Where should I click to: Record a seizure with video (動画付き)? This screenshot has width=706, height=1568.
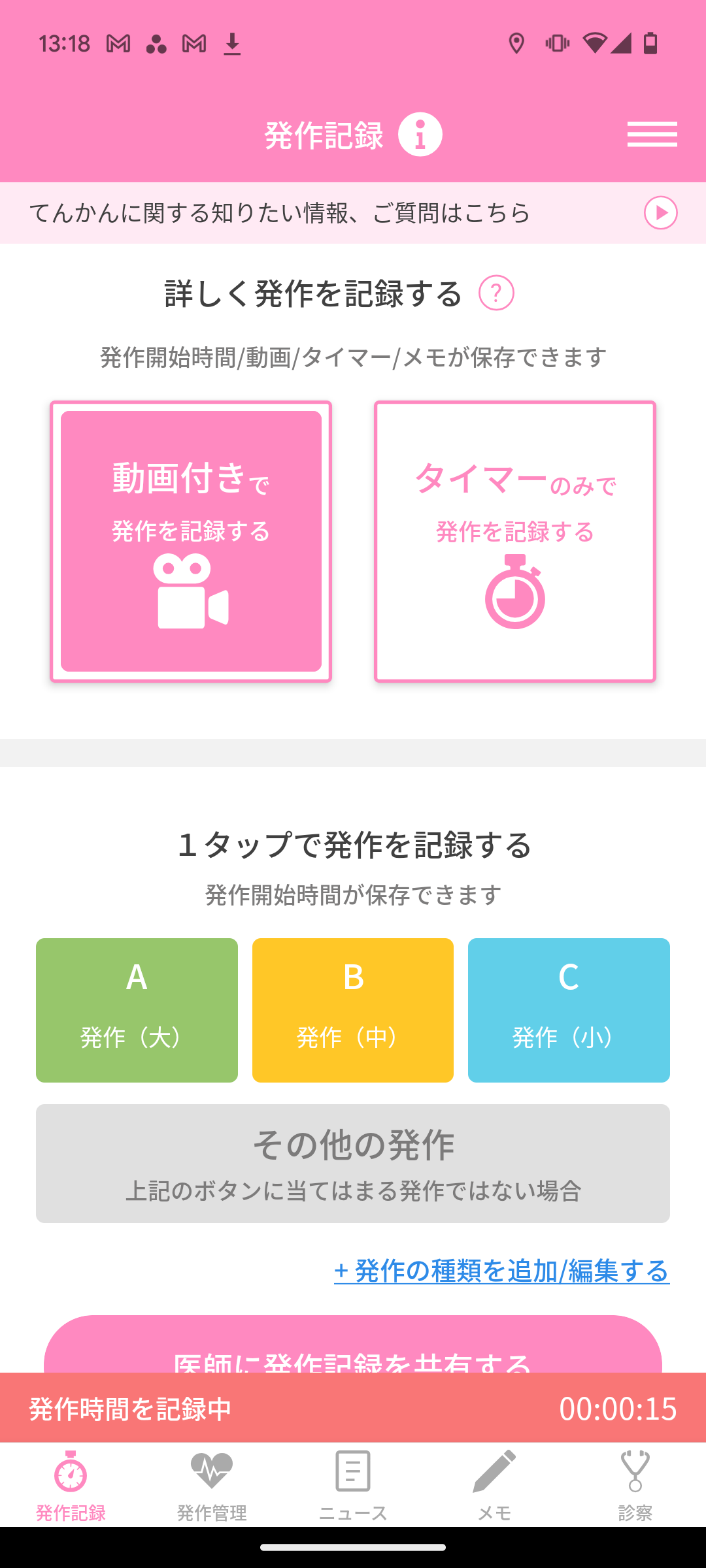(191, 541)
